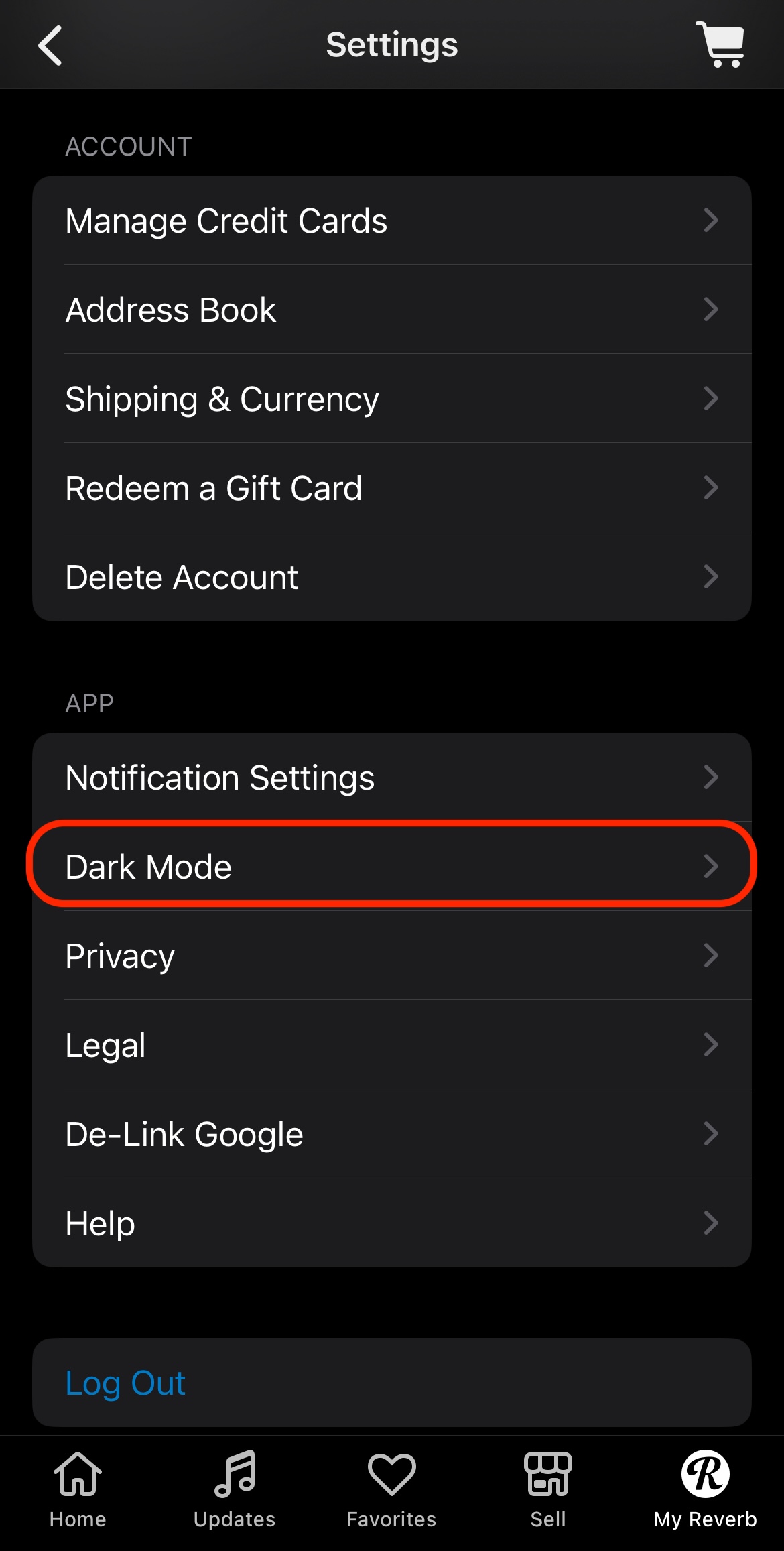The image size is (784, 1551).
Task: Tap the Log Out link
Action: tap(126, 1382)
